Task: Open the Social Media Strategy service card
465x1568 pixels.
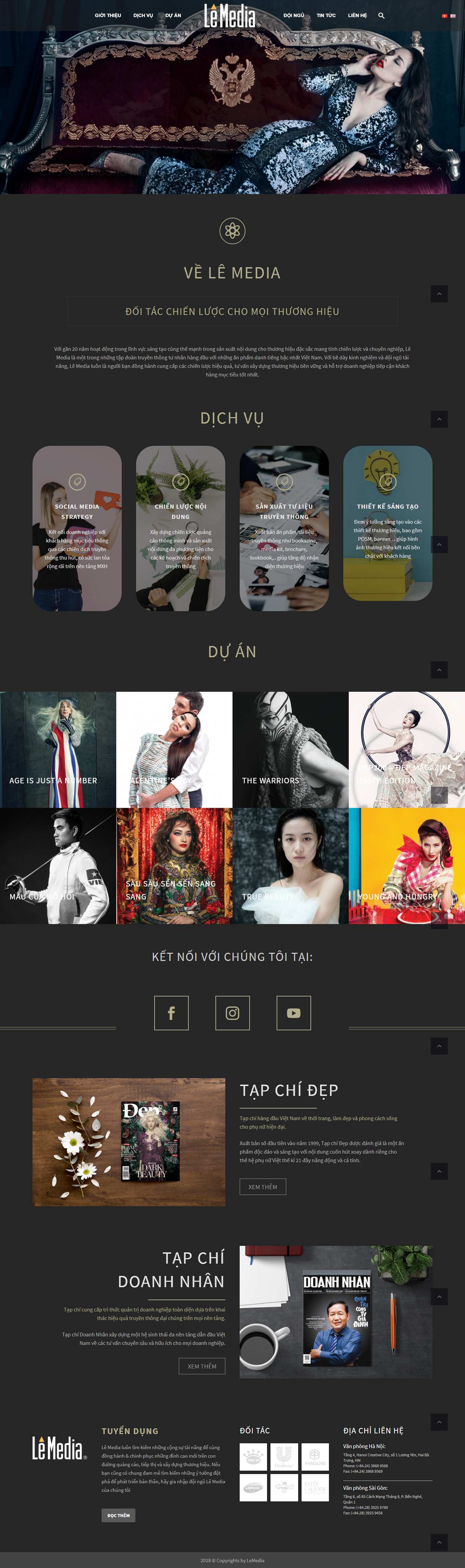Action: tap(77, 528)
